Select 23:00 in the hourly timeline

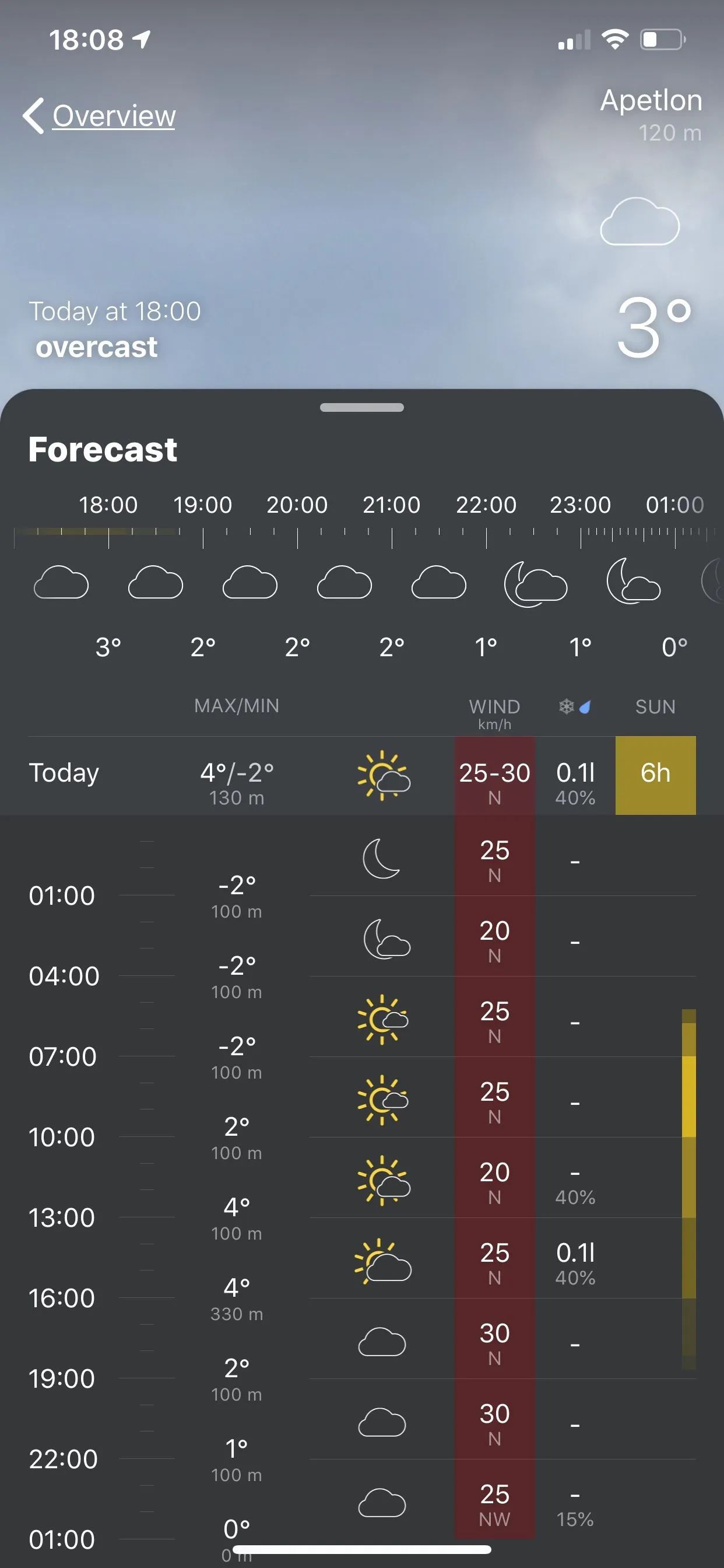580,505
